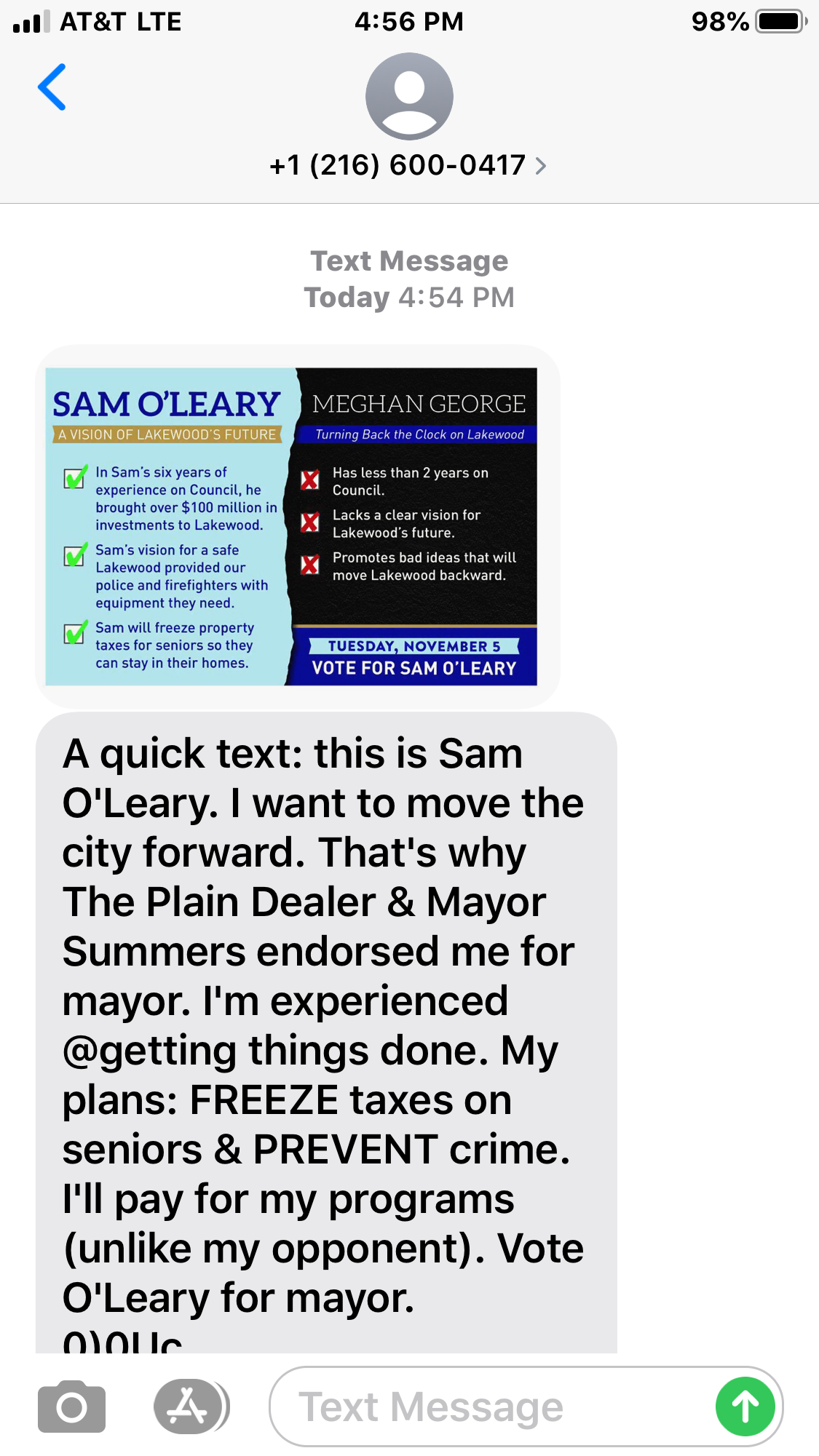Open the Sam O'Leary campaign image attachment

[x=291, y=526]
